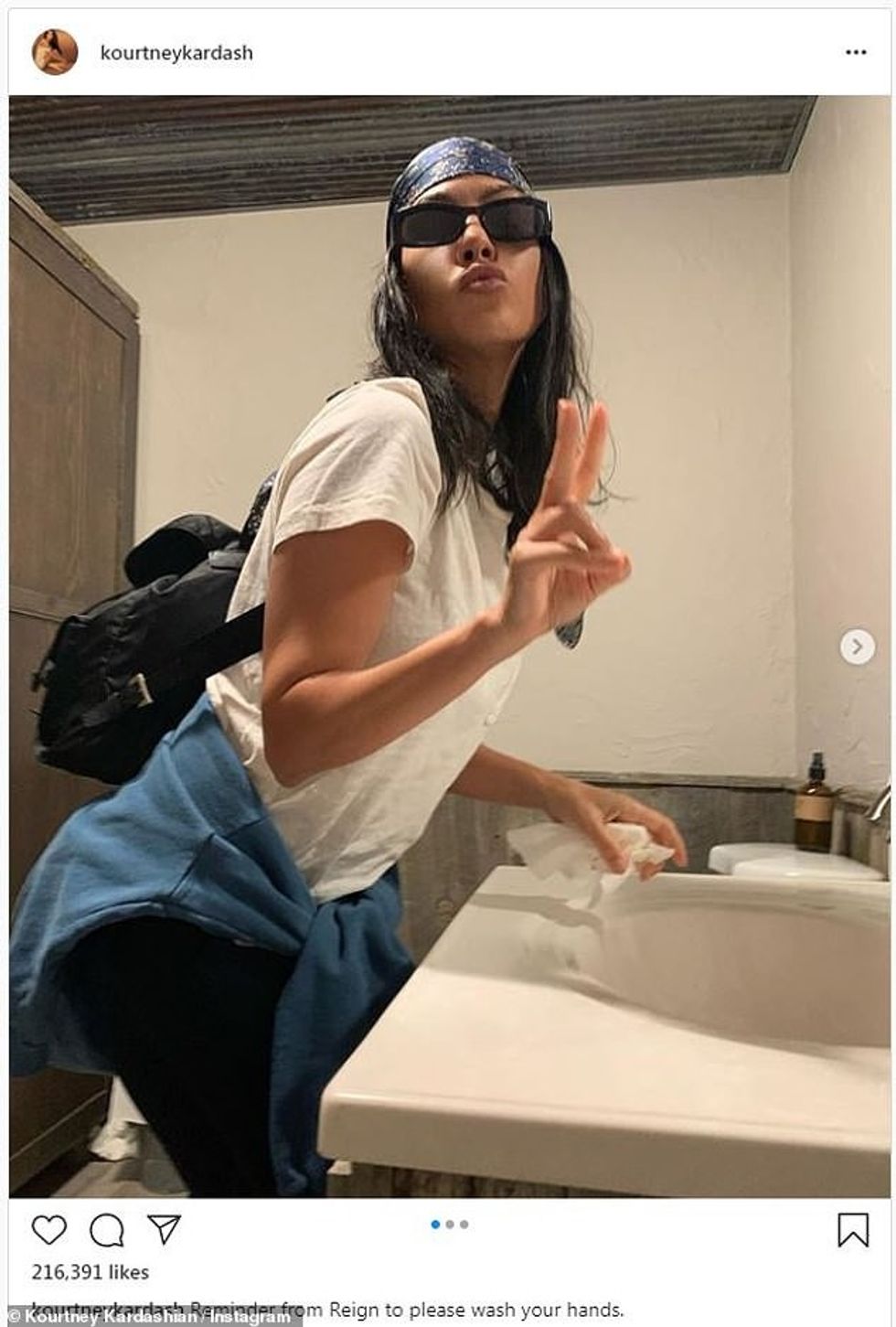Open comments with the speech bubble icon
This screenshot has width=896, height=1327.
pos(107,1230)
